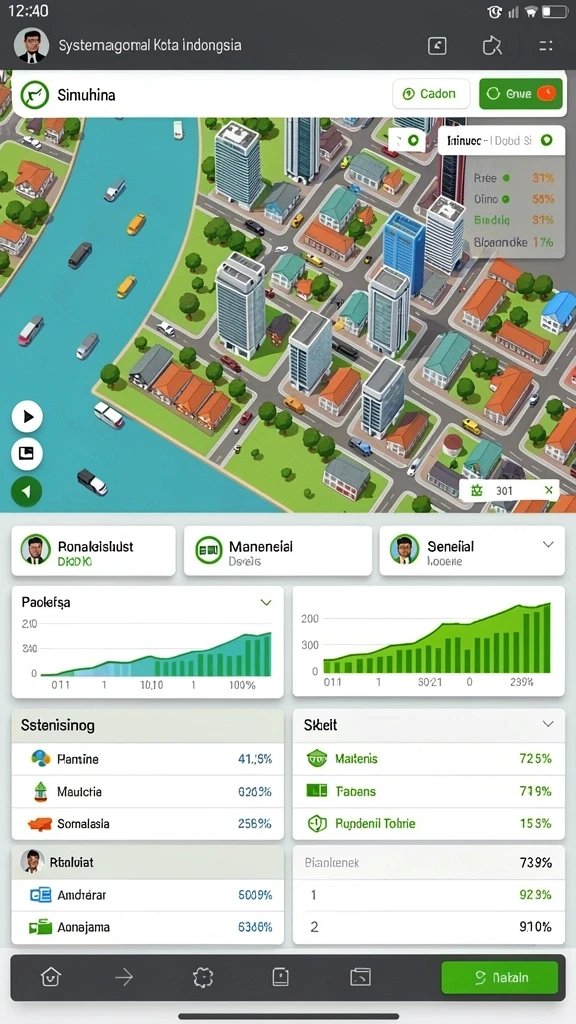Open the Somalasla row
Viewport: 576px width, 1024px height.
point(148,824)
